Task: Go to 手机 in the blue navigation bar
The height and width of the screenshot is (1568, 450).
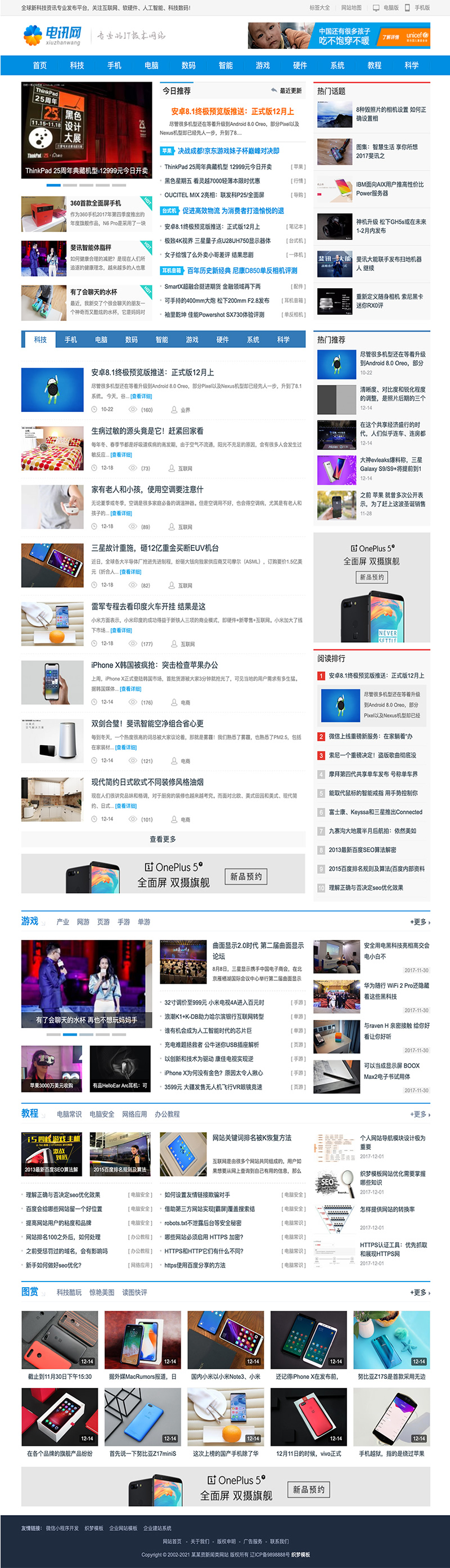Action: [x=114, y=65]
